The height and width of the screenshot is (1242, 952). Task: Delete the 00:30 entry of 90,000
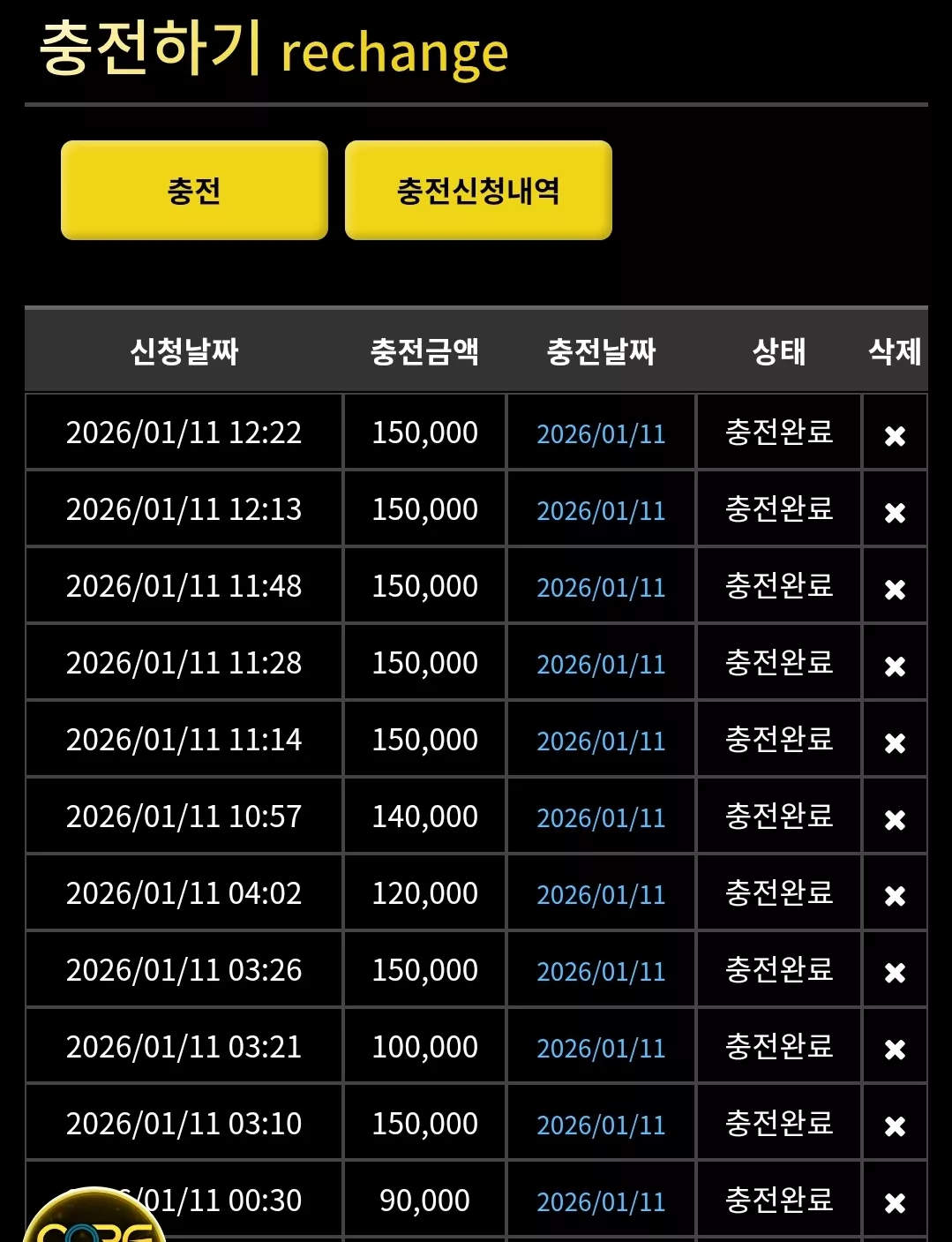pyautogui.click(x=895, y=1203)
